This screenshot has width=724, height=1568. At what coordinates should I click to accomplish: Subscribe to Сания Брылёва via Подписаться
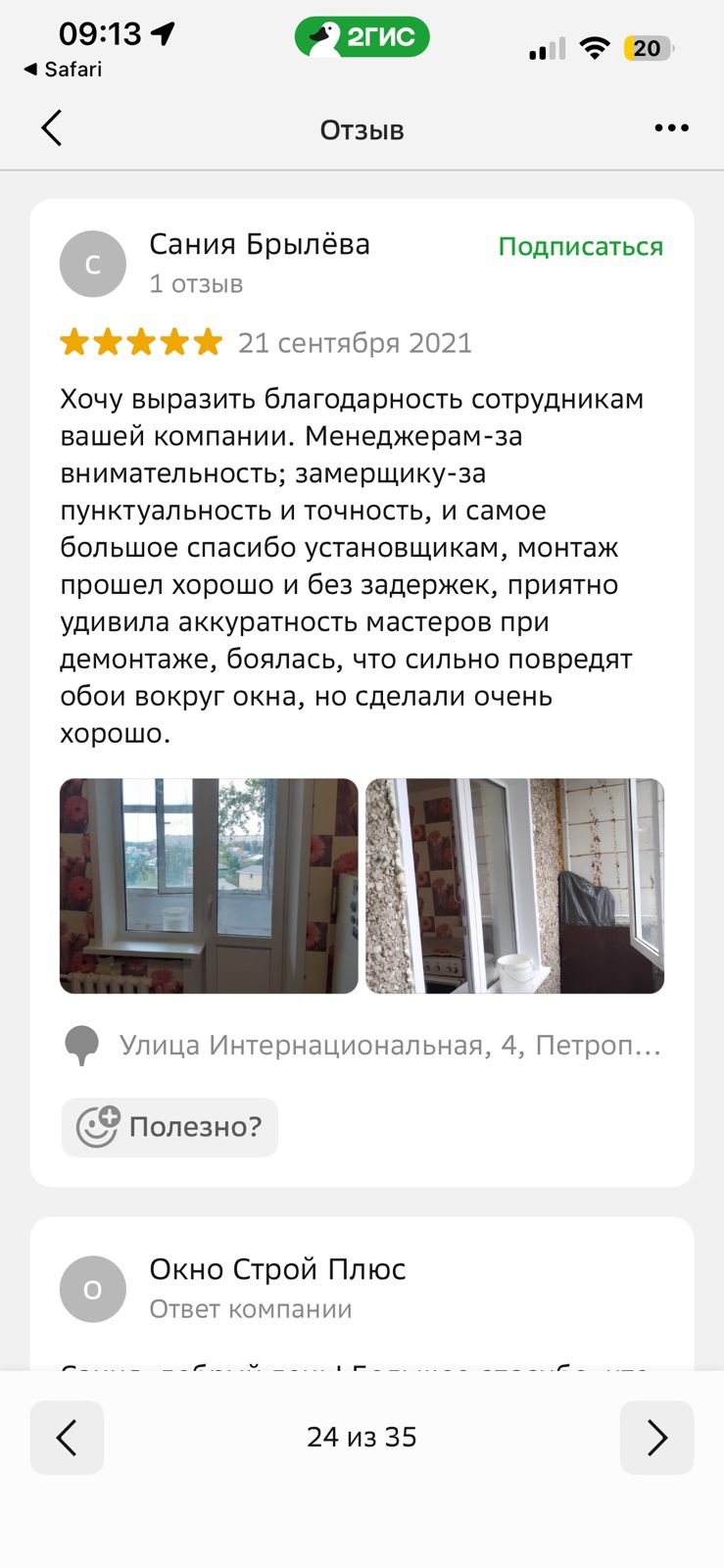pyautogui.click(x=580, y=247)
